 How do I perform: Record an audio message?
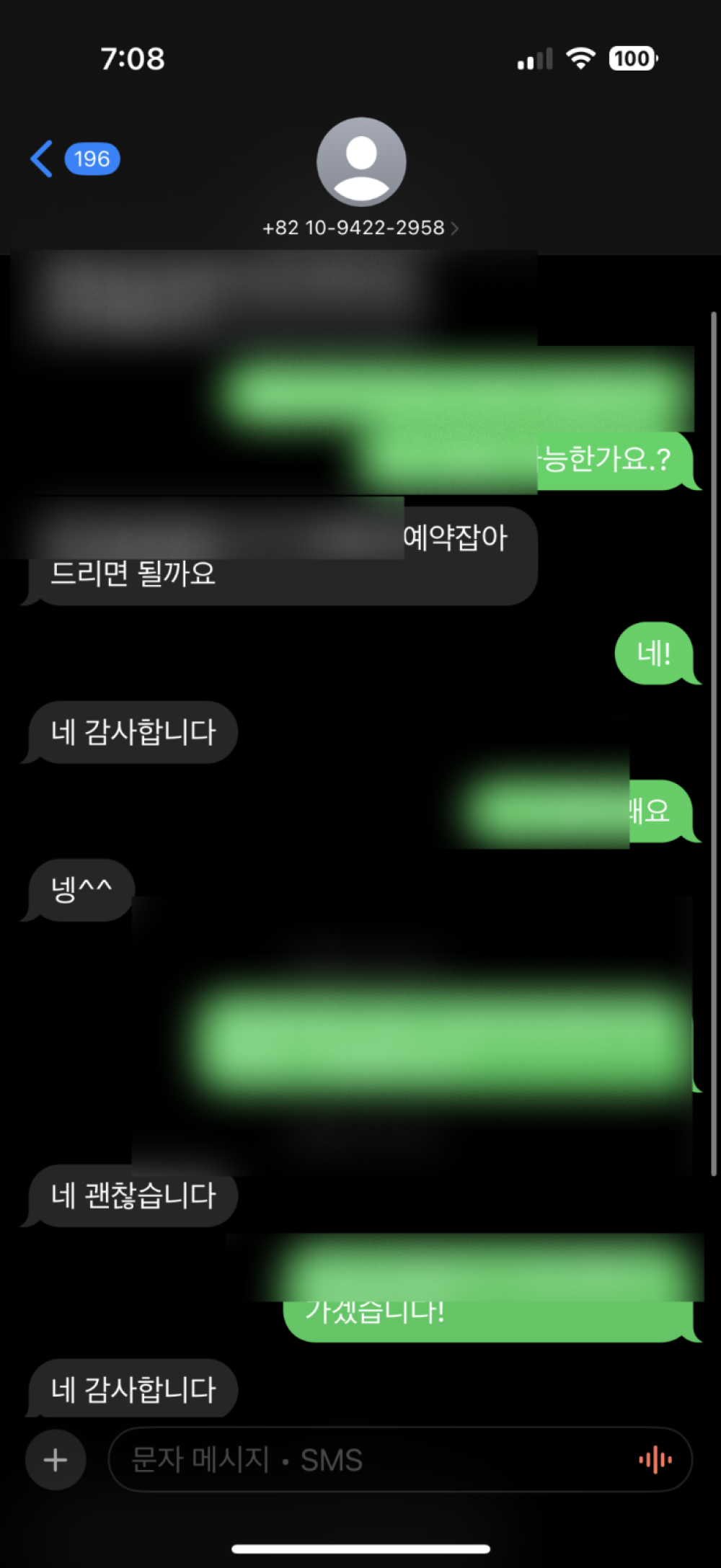pos(655,1460)
